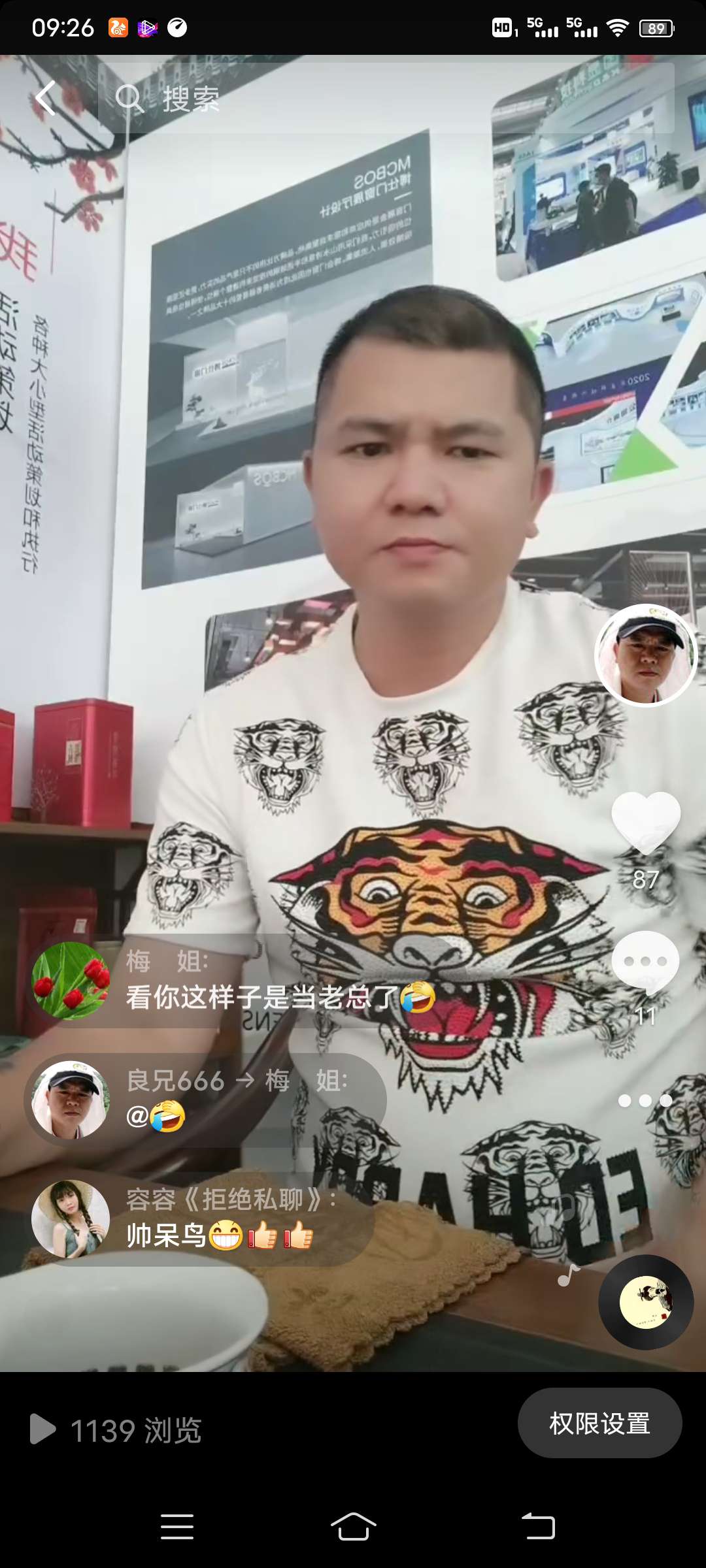Open the spinning music disc
Screen dimensions: 706x1568
646,1302
